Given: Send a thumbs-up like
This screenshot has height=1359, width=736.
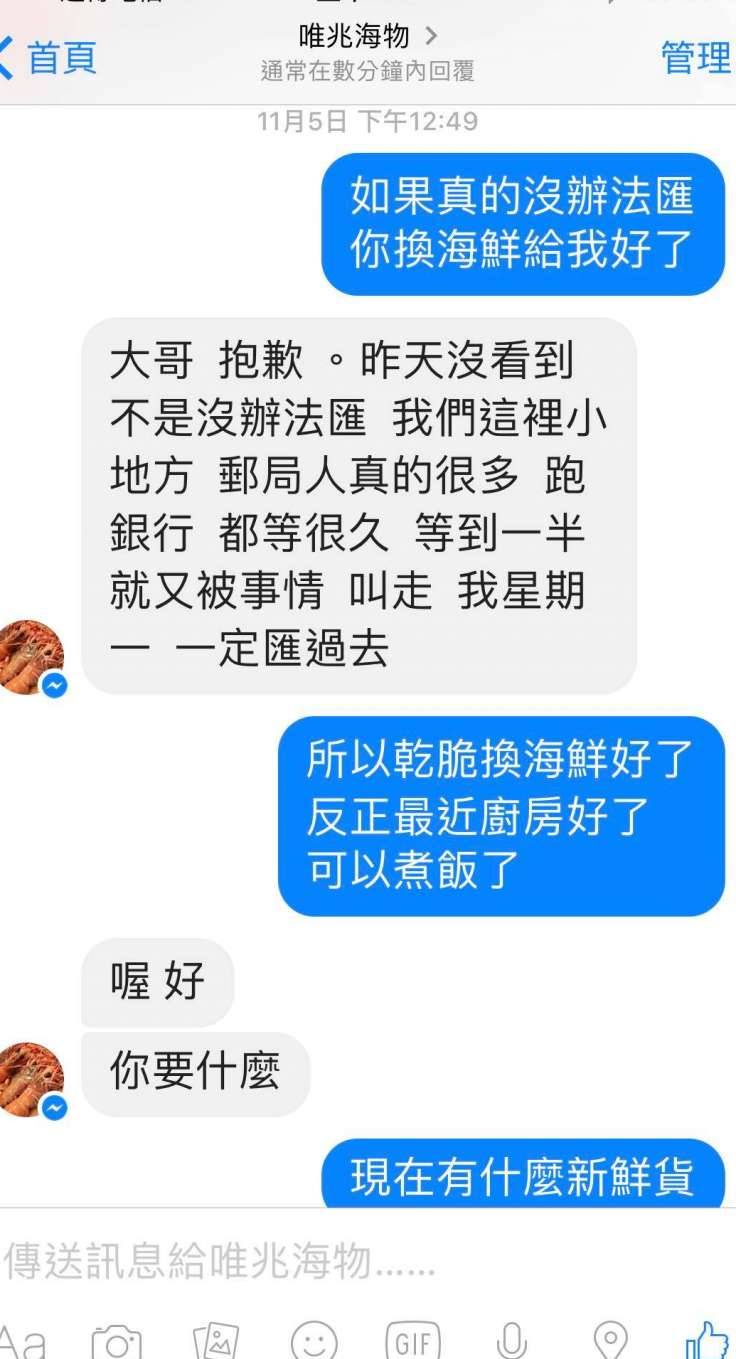Looking at the screenshot, I should (x=706, y=1340).
